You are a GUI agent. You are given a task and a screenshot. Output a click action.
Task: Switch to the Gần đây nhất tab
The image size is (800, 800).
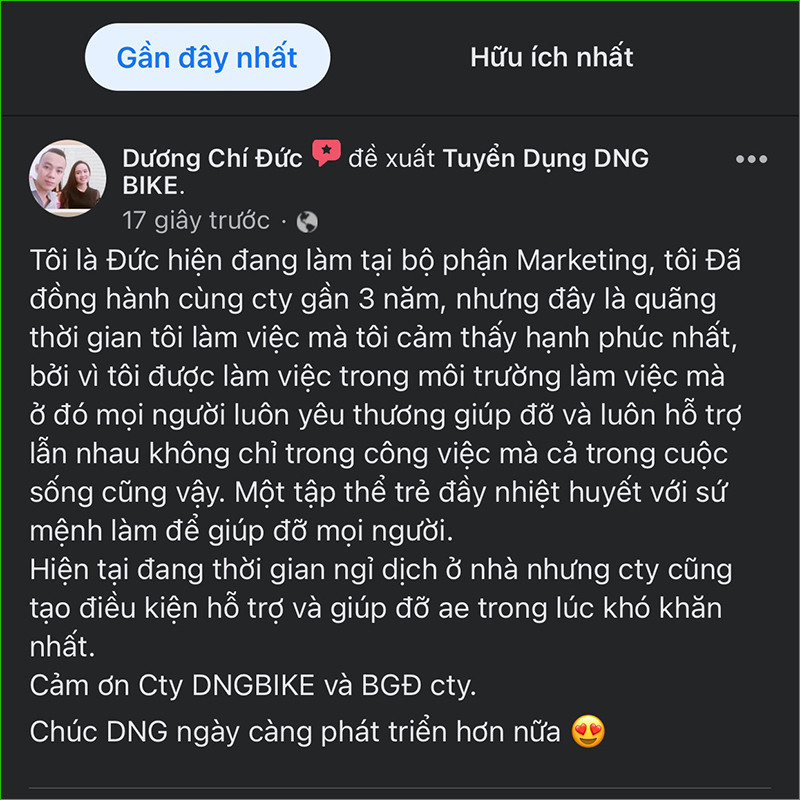point(207,57)
